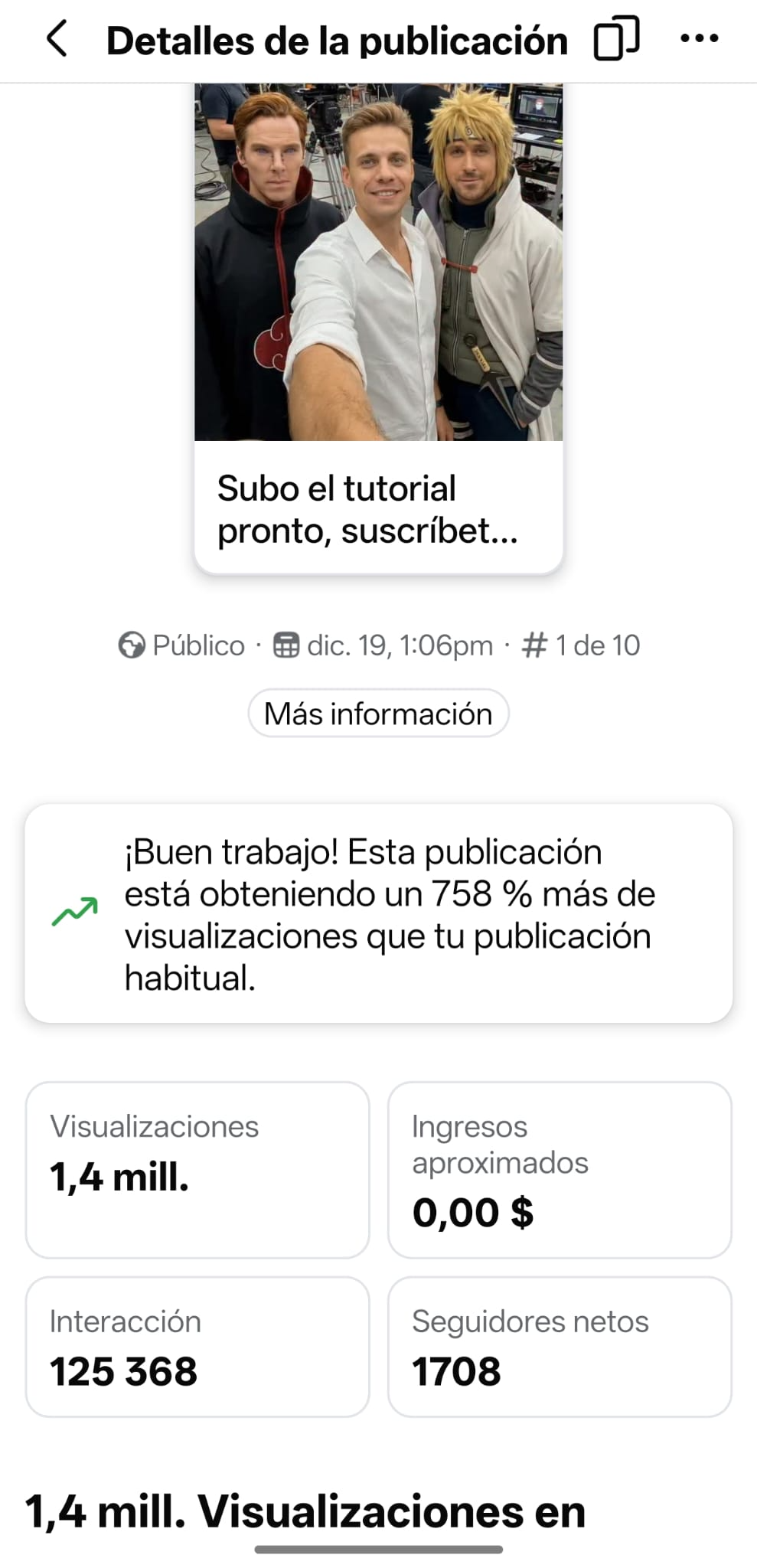View Ingresos aproximados details
This screenshot has height=1568, width=757.
560,1169
